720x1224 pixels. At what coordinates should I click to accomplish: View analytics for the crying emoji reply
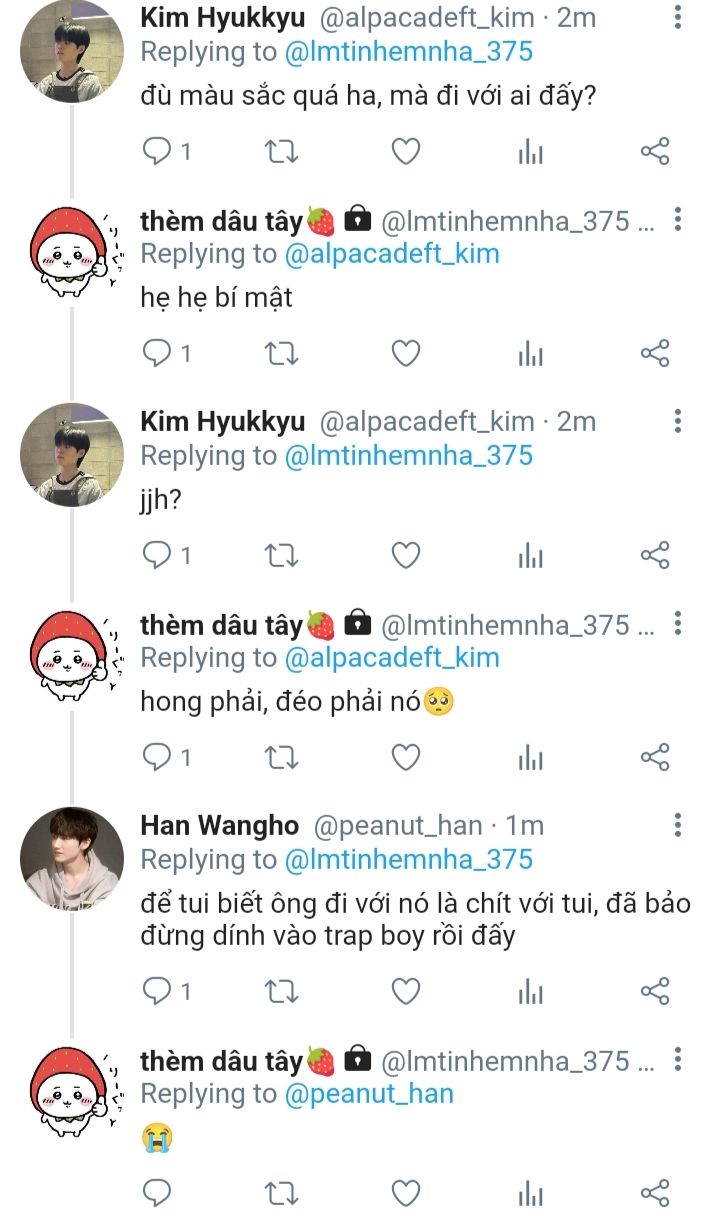(530, 1193)
